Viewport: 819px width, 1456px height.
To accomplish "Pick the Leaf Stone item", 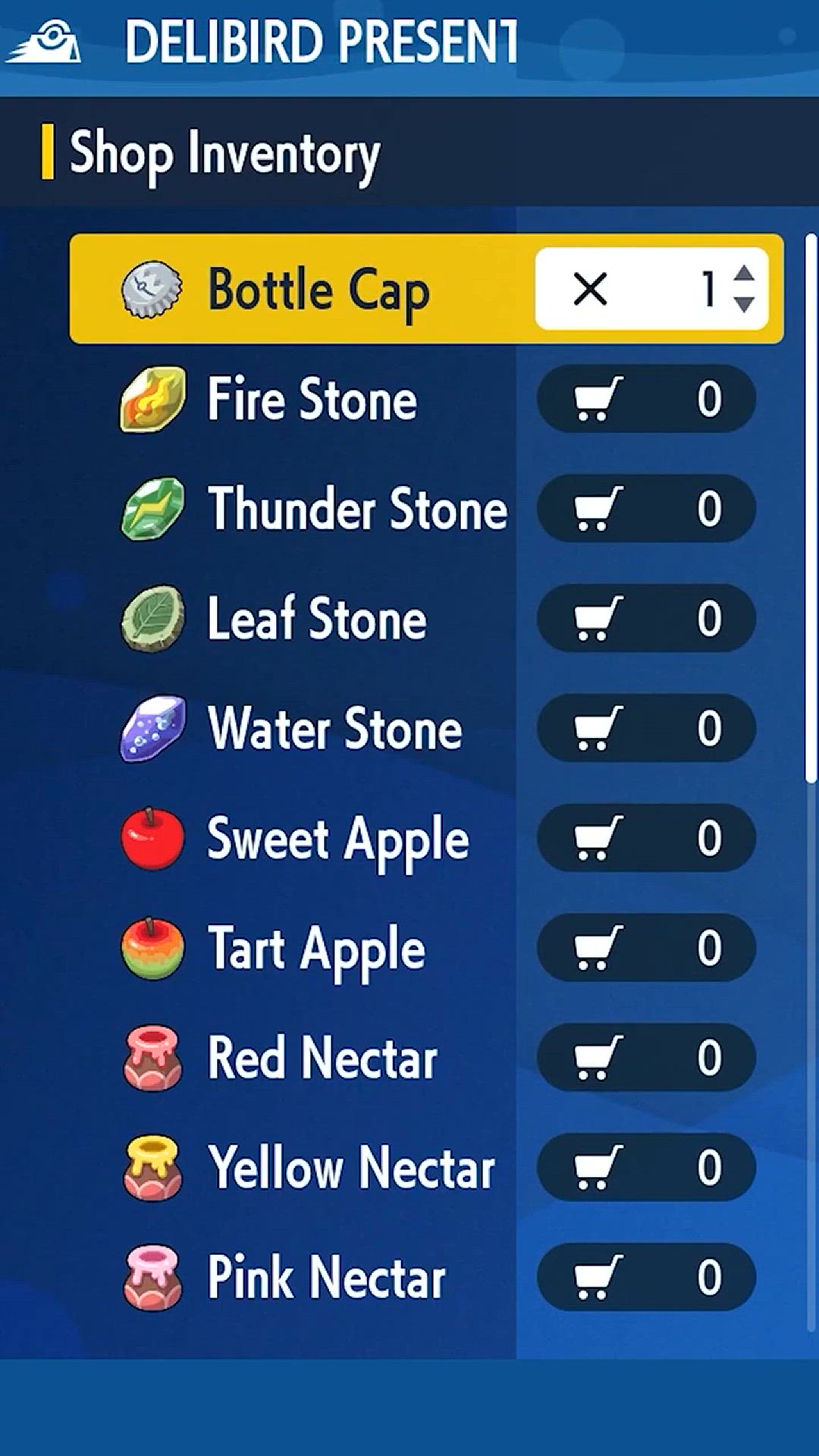I will pos(426,619).
